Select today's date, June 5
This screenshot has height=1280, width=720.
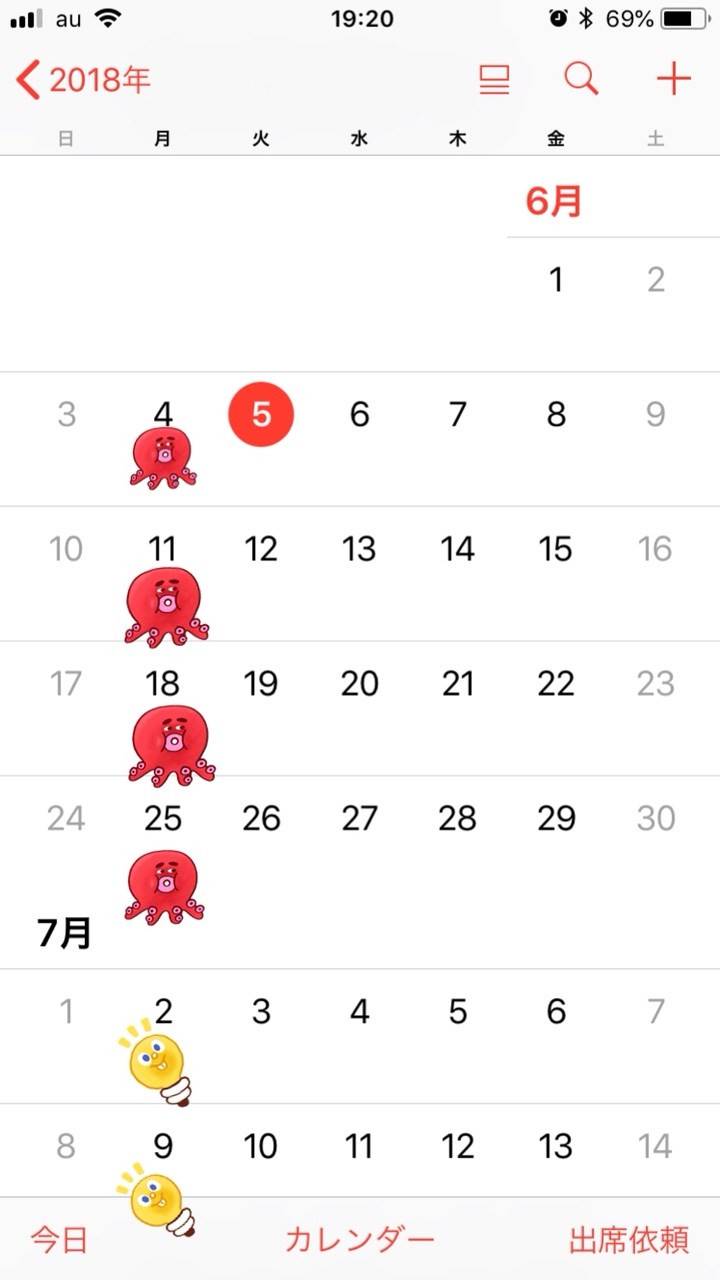click(261, 414)
